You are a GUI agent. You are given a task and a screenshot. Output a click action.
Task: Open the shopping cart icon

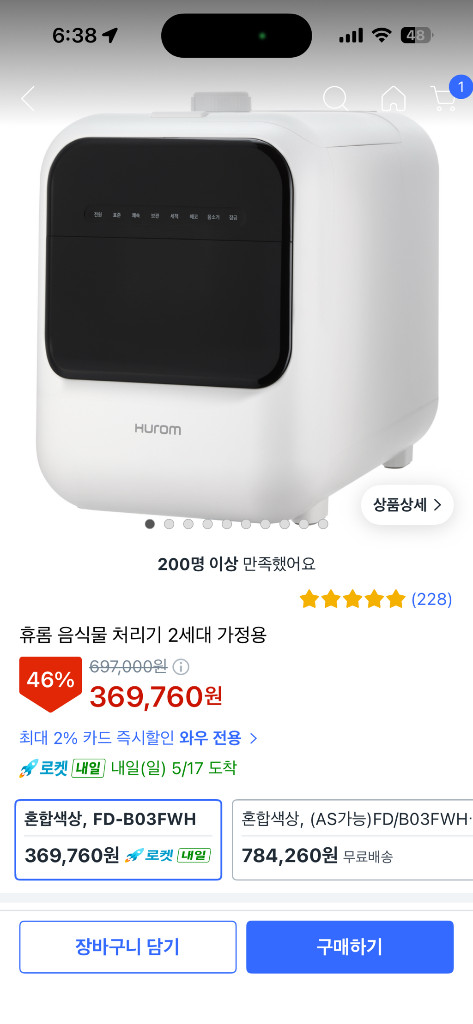point(446,99)
